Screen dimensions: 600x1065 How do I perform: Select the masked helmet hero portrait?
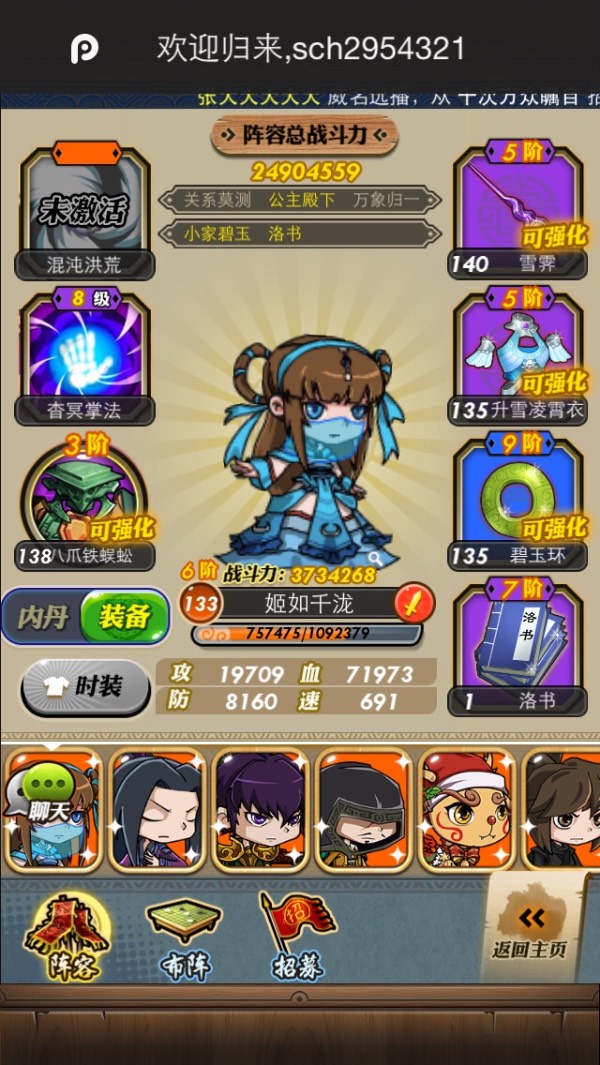[x=361, y=810]
